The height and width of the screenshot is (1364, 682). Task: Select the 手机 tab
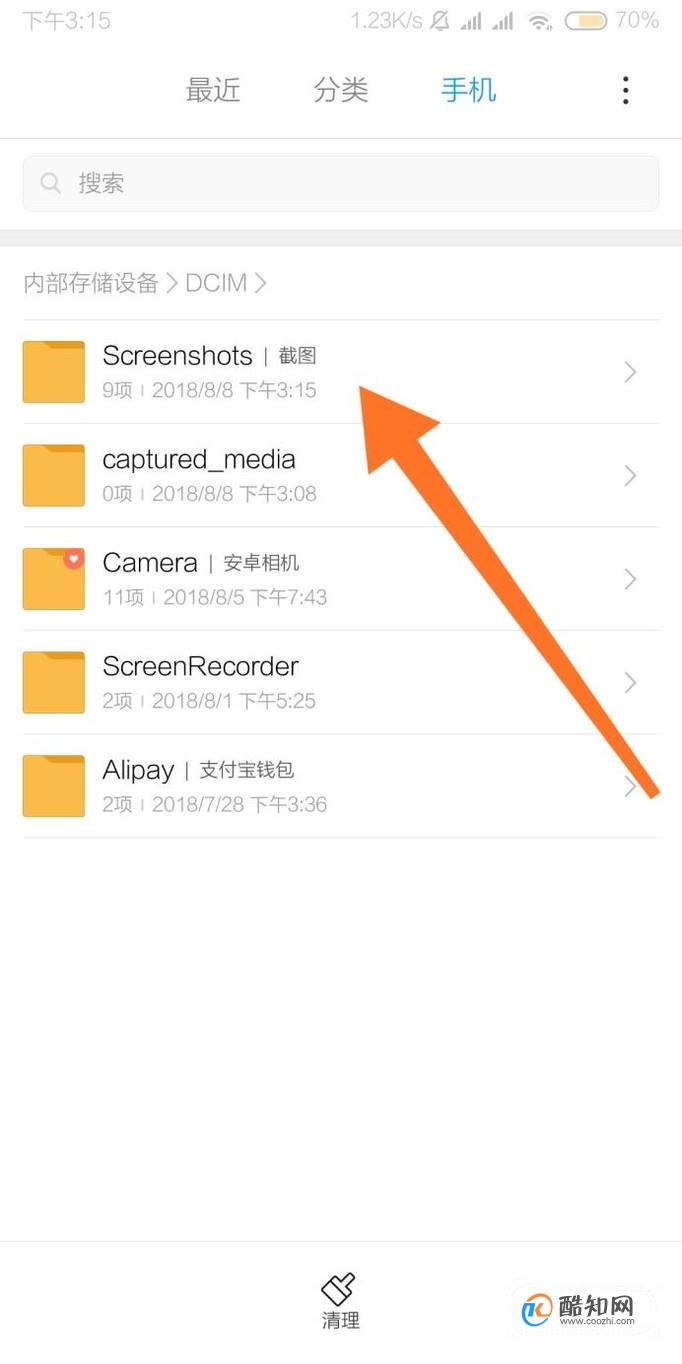(468, 90)
